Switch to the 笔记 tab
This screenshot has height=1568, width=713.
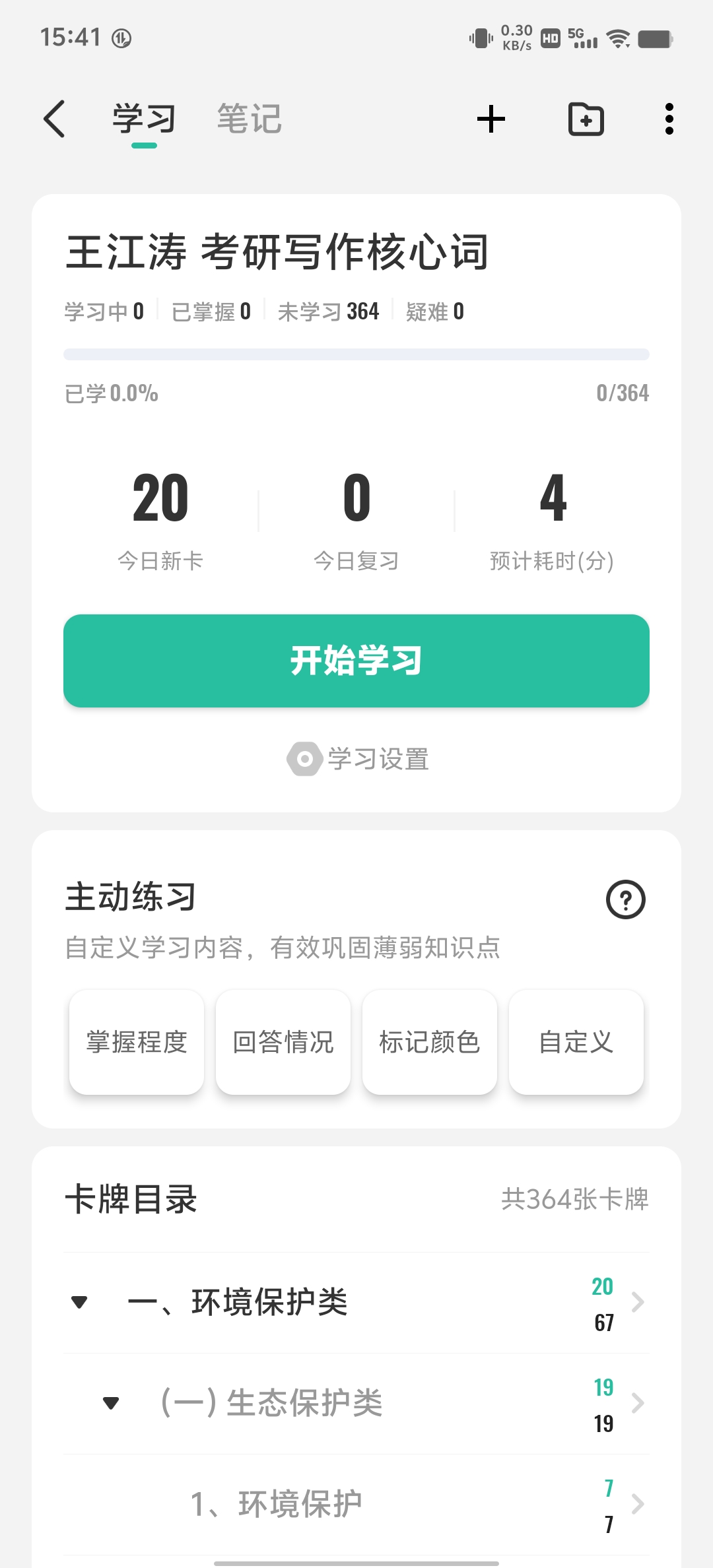pos(250,119)
